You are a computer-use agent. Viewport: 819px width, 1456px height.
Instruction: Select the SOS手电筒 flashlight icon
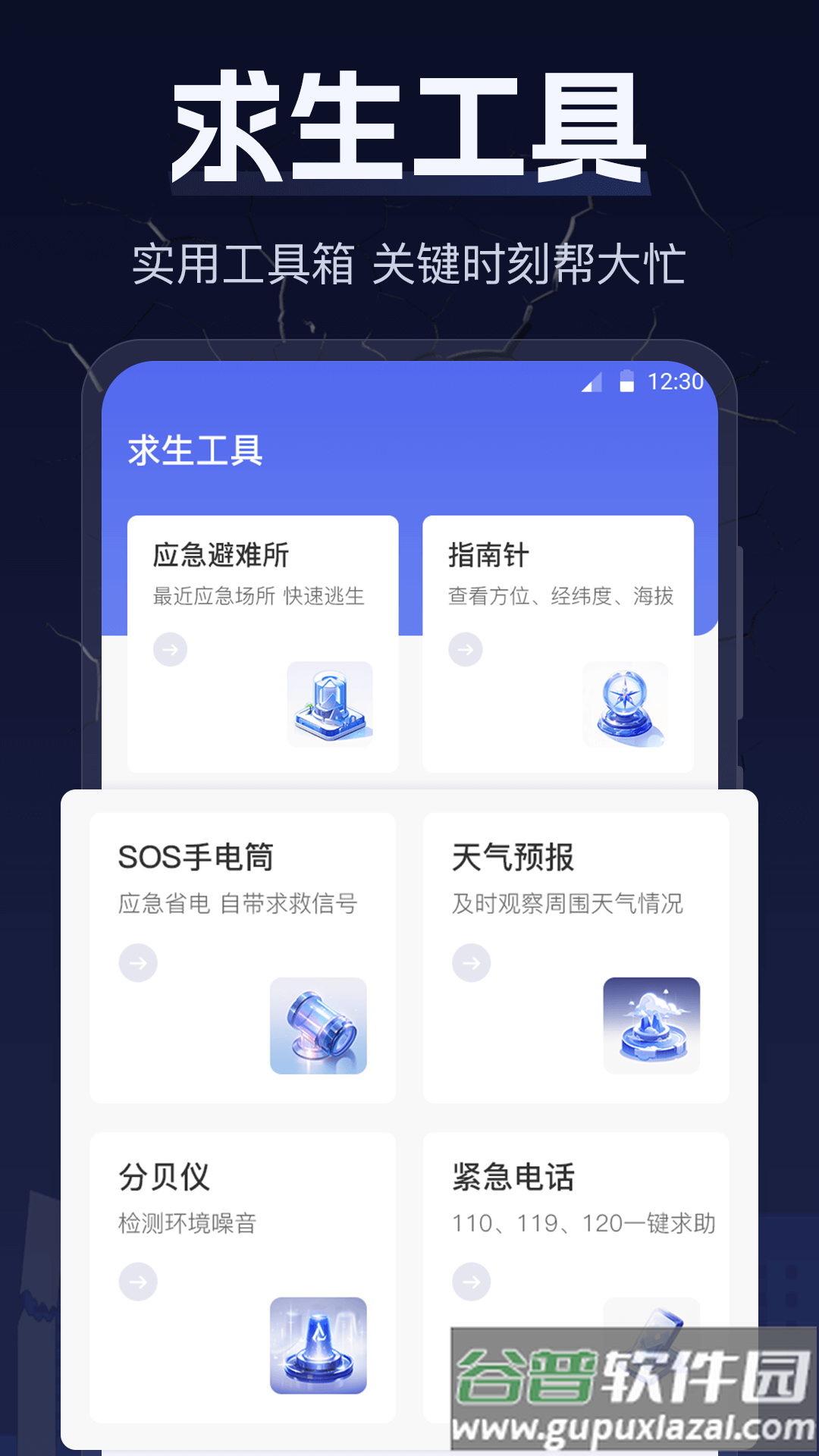click(x=318, y=1026)
